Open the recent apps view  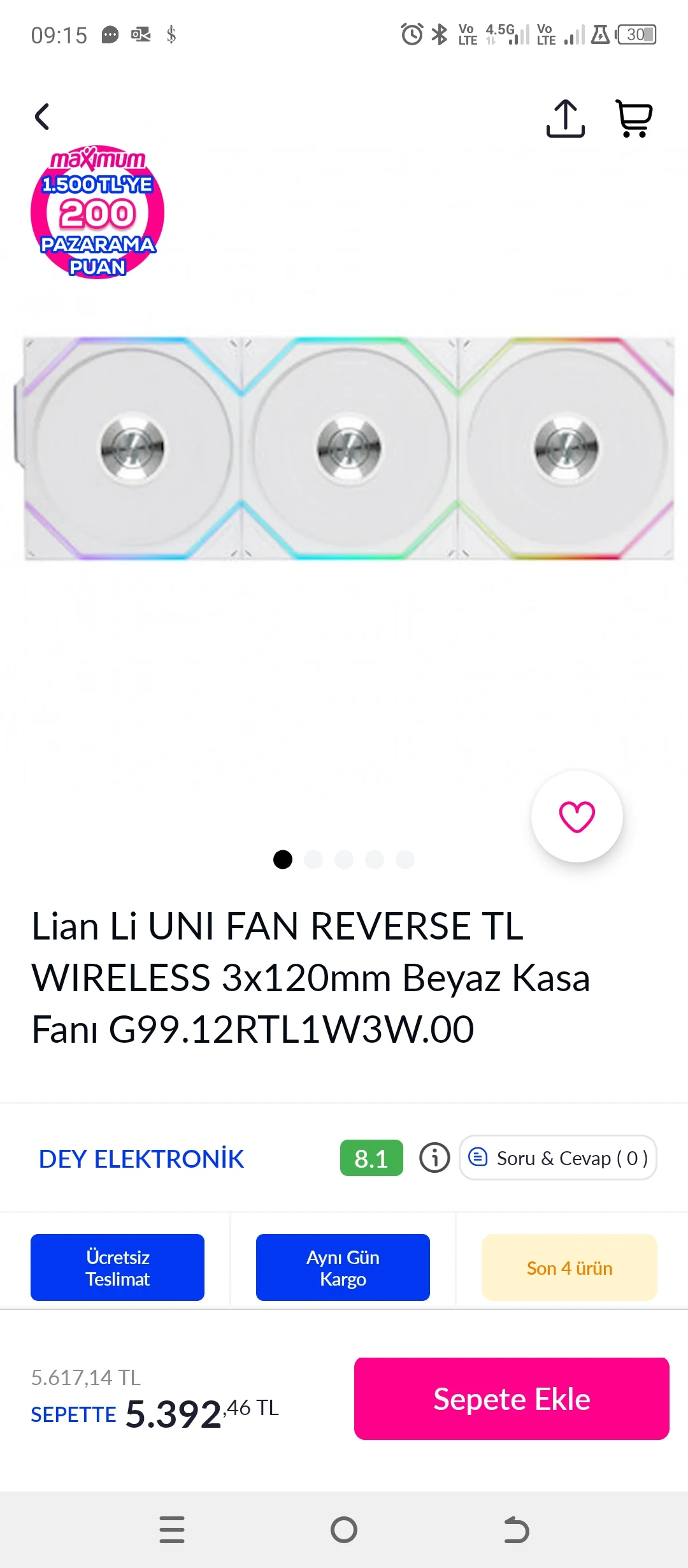point(172,1530)
